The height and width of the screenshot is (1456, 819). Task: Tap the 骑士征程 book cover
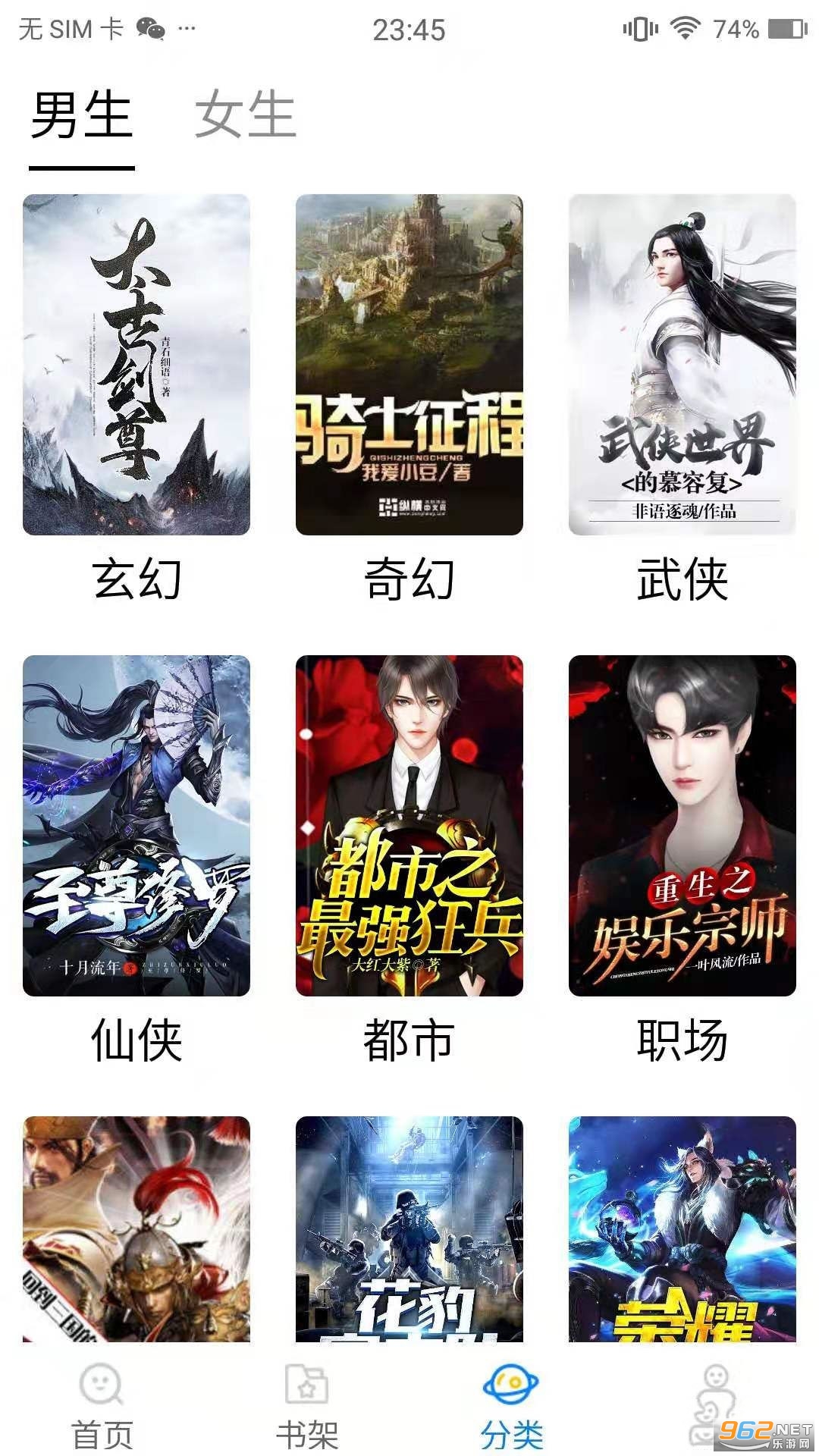point(409,364)
